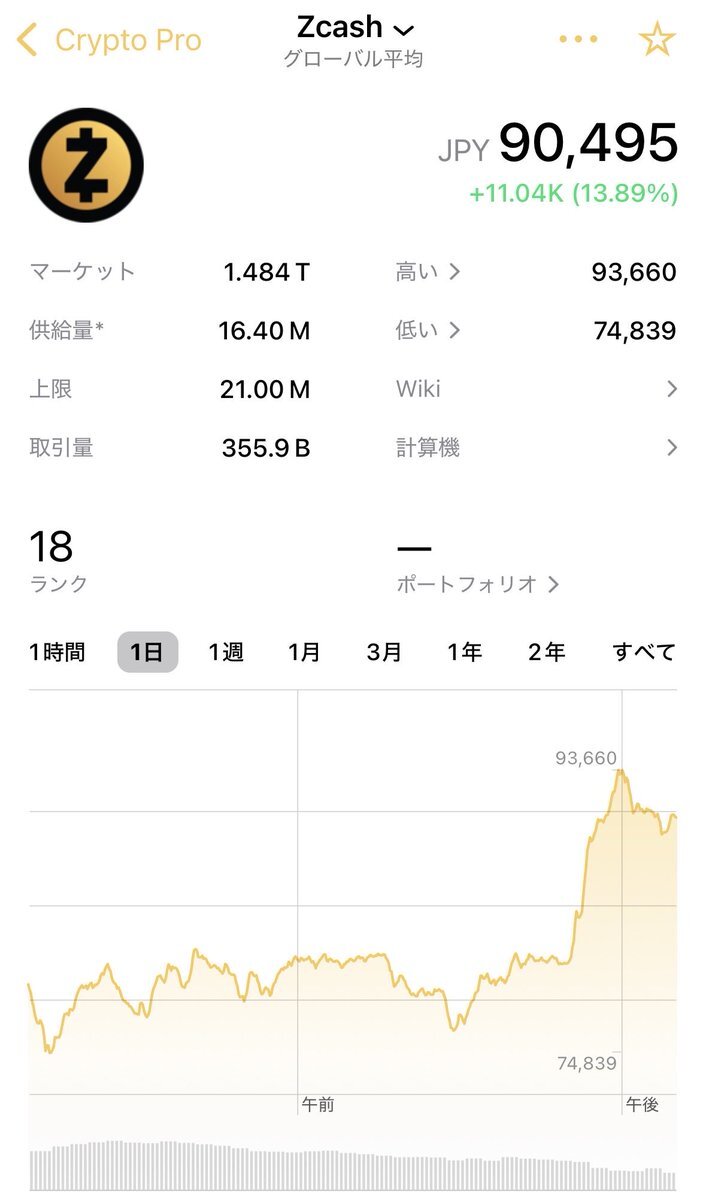The image size is (706, 1200).
Task: Go back to Crypto Pro list
Action: point(108,41)
